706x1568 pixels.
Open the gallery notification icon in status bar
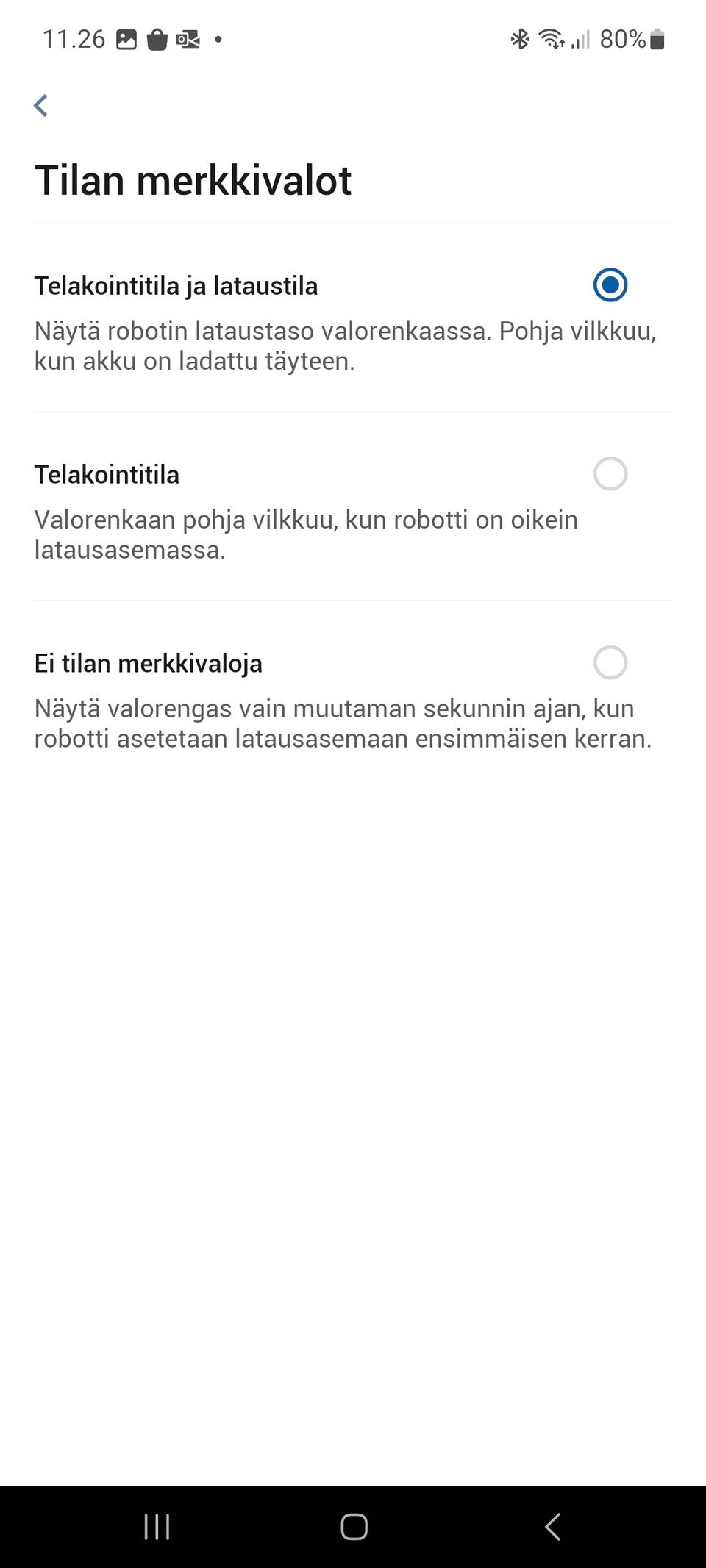pyautogui.click(x=125, y=38)
